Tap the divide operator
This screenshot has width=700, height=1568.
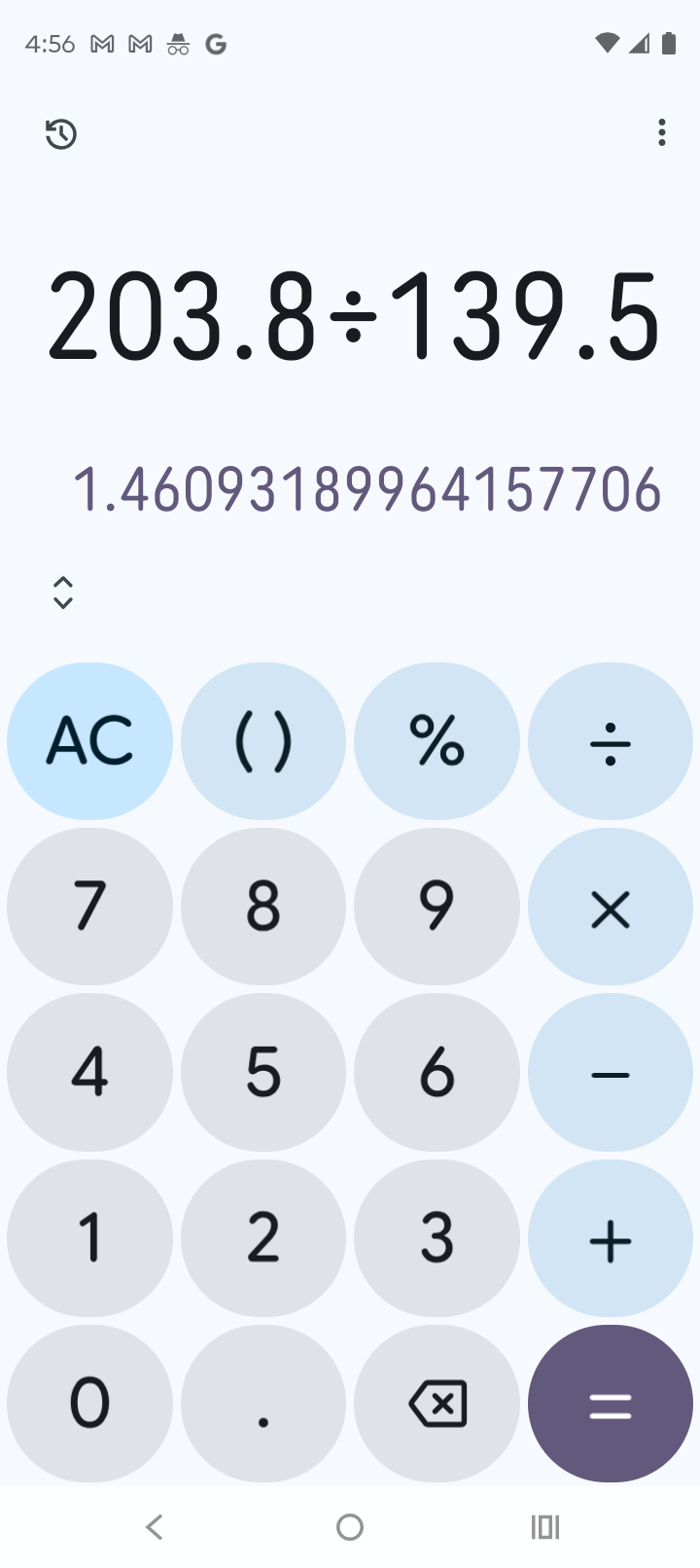tap(611, 741)
